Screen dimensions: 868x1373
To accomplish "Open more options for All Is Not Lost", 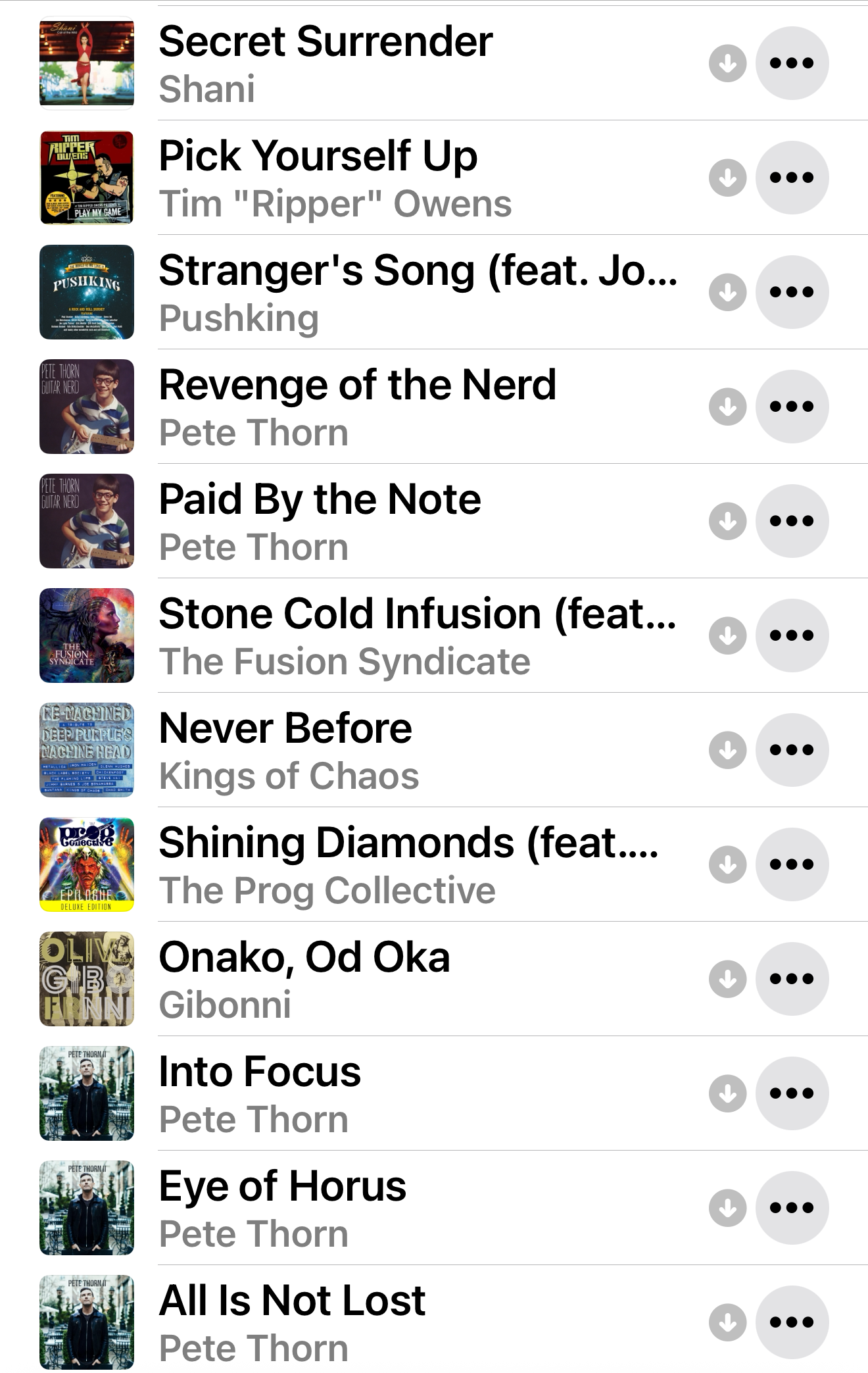I will tap(792, 1322).
